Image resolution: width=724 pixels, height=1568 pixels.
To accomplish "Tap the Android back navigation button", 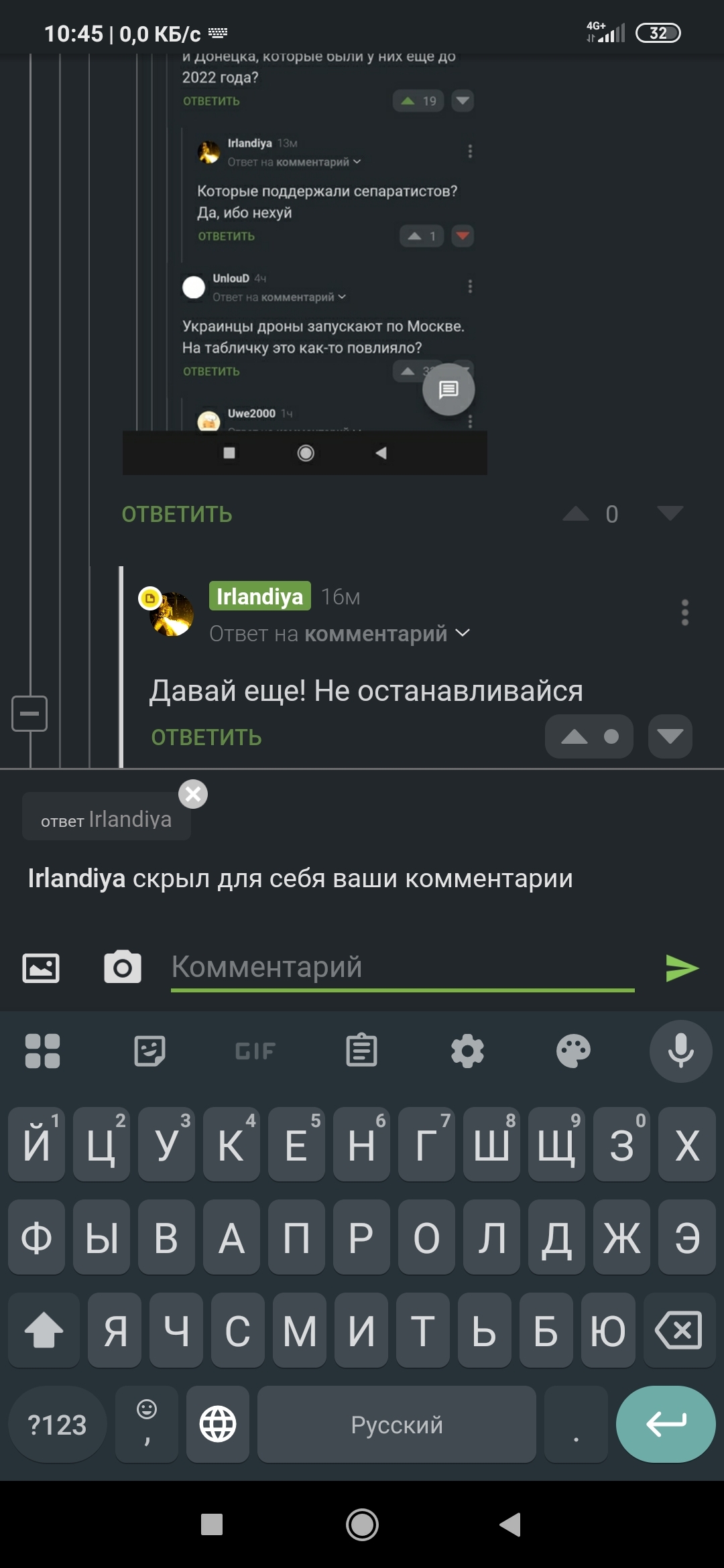I will (x=511, y=1524).
